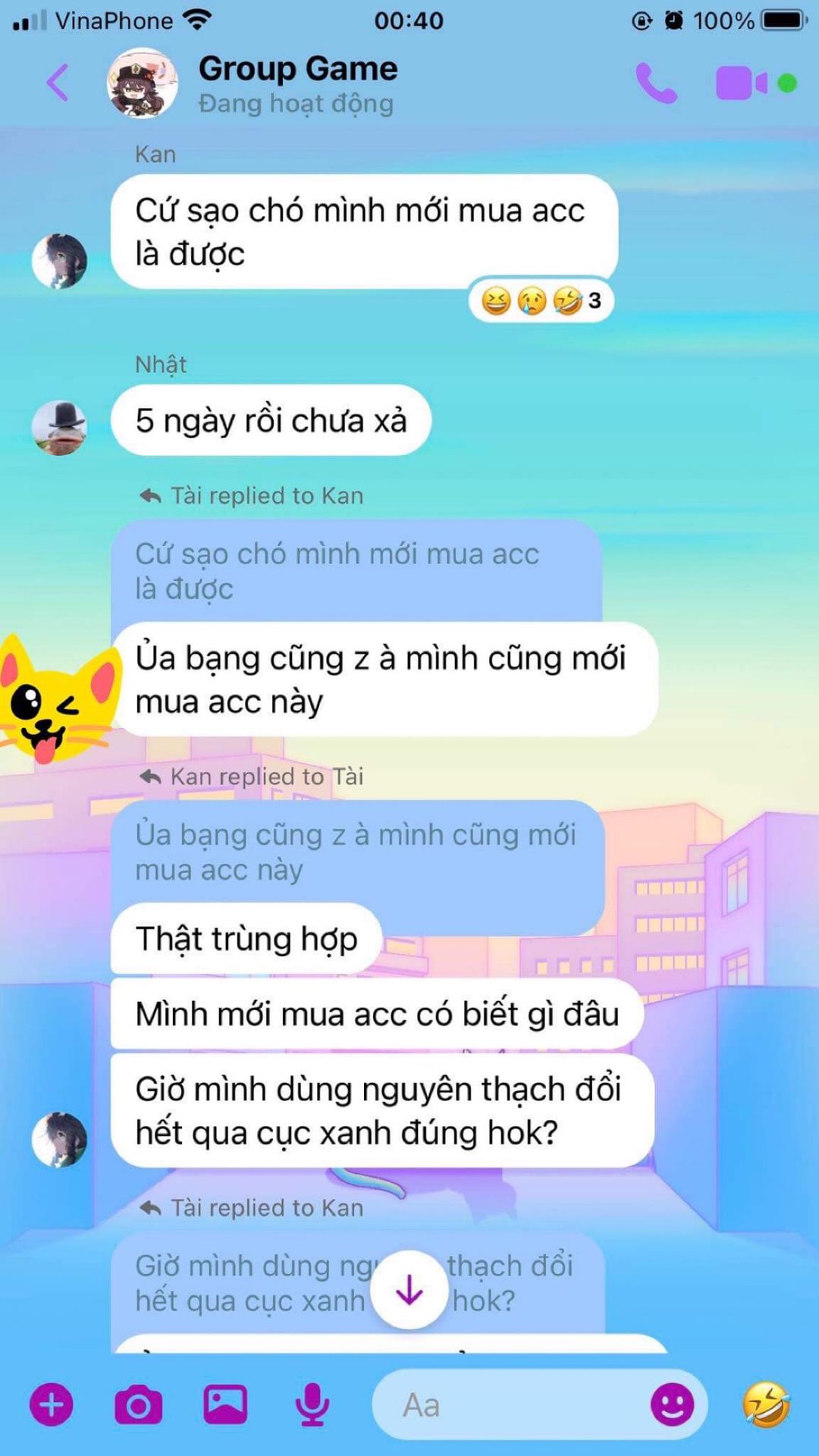
Task: Start a voice call with the group
Action: (657, 83)
